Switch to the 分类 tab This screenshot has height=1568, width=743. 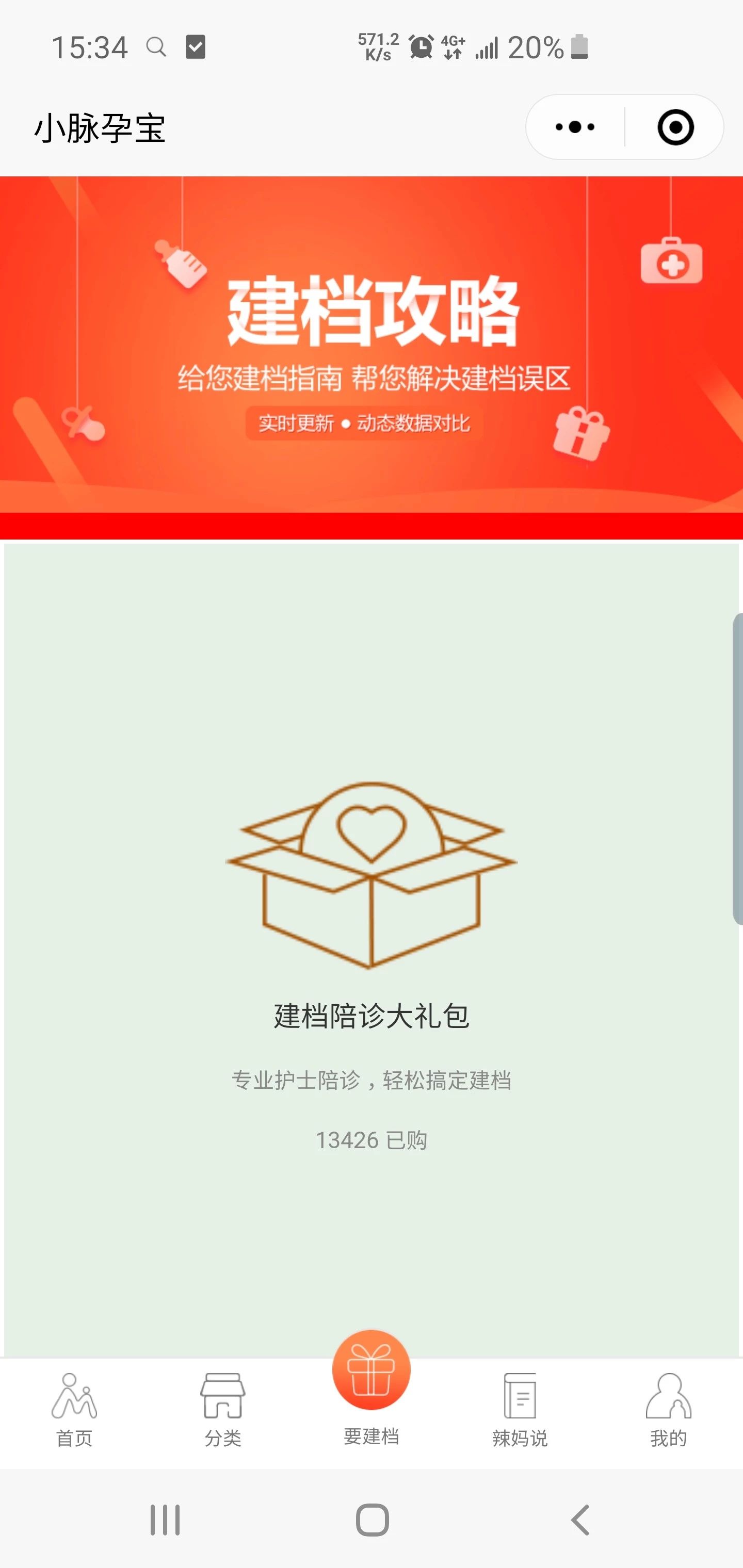coord(223,1410)
